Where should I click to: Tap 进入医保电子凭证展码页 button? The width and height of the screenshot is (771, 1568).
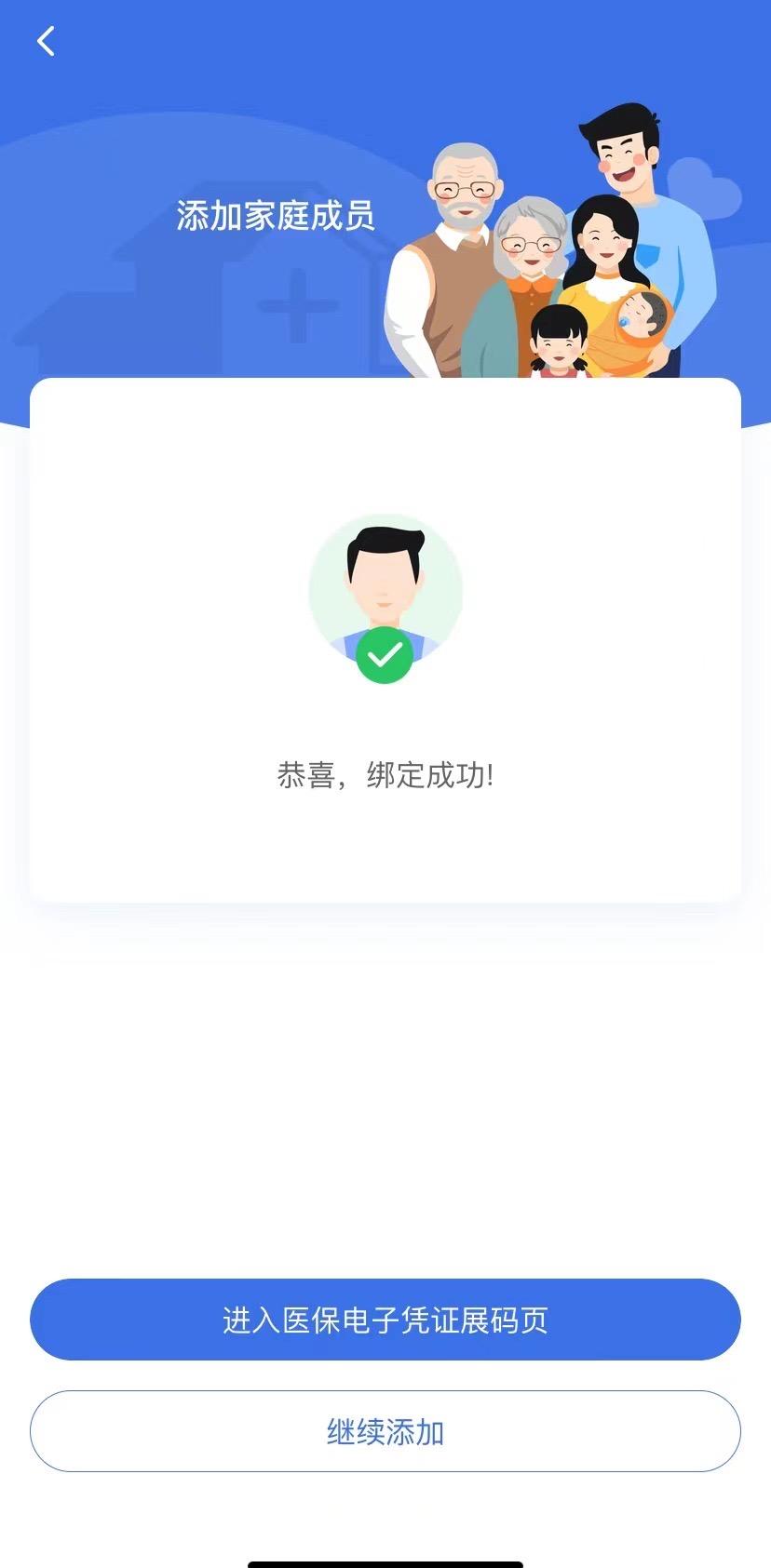coord(385,1320)
